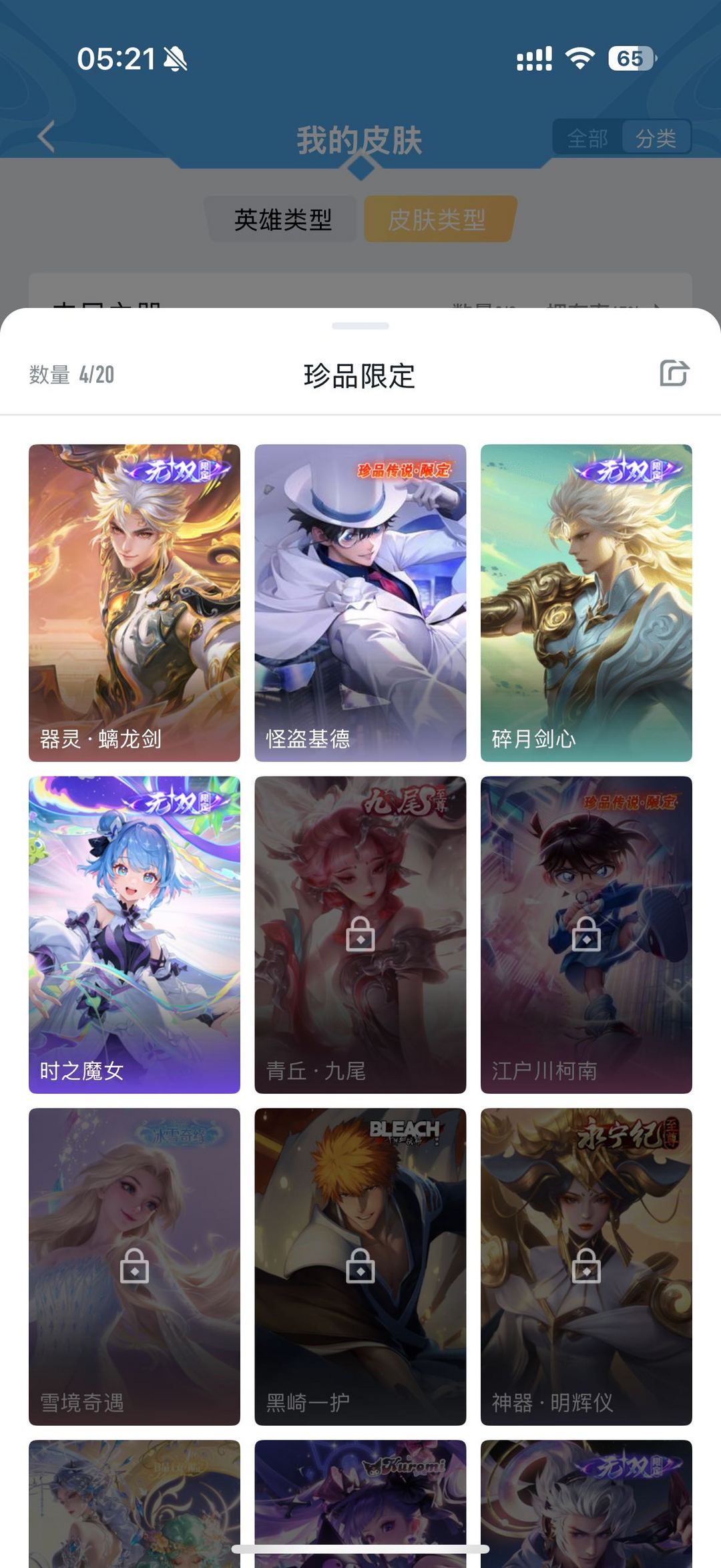Tap the share icon beside 珍品限定
The width and height of the screenshot is (721, 1568).
(674, 373)
